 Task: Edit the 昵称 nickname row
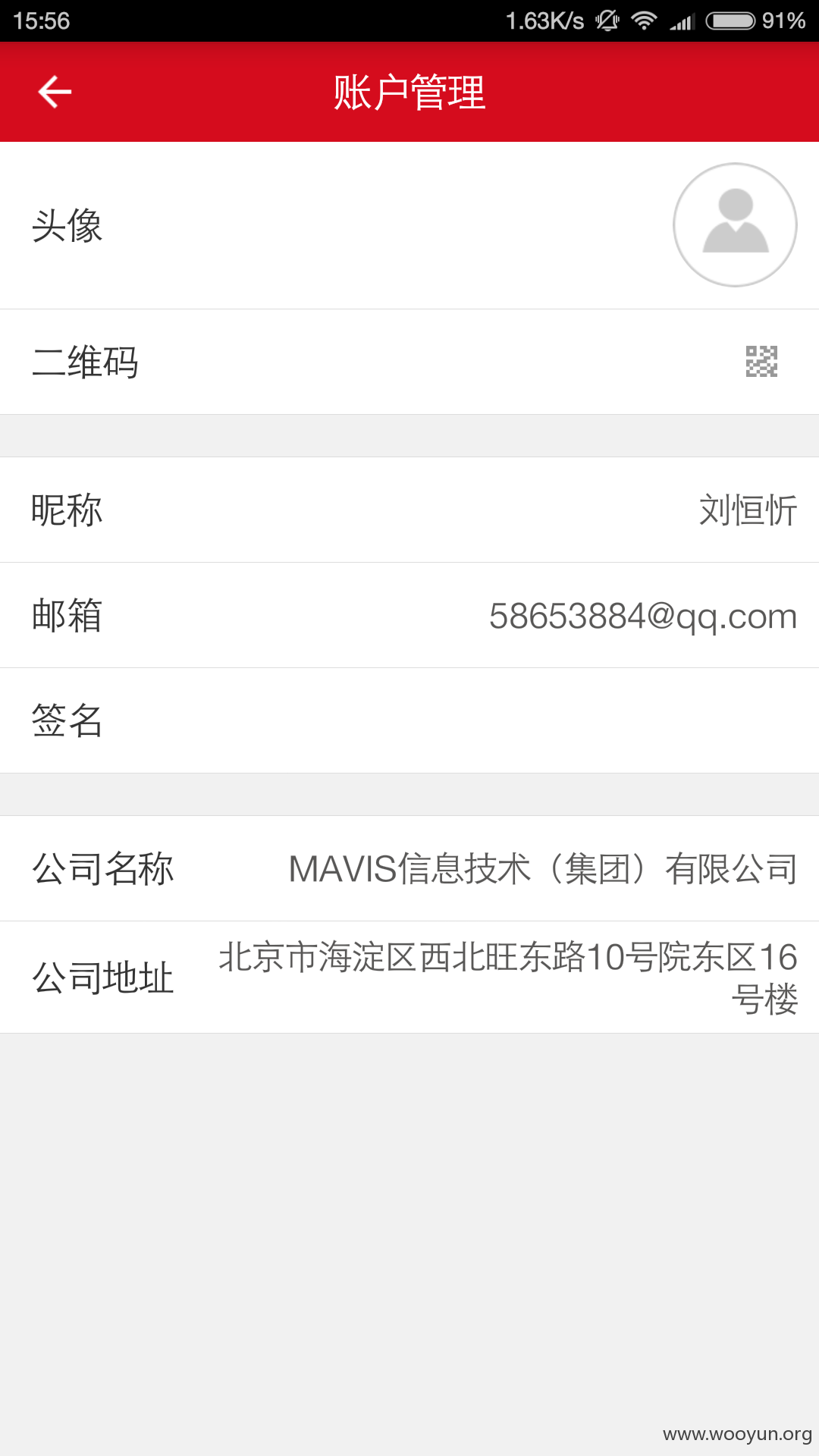[409, 510]
